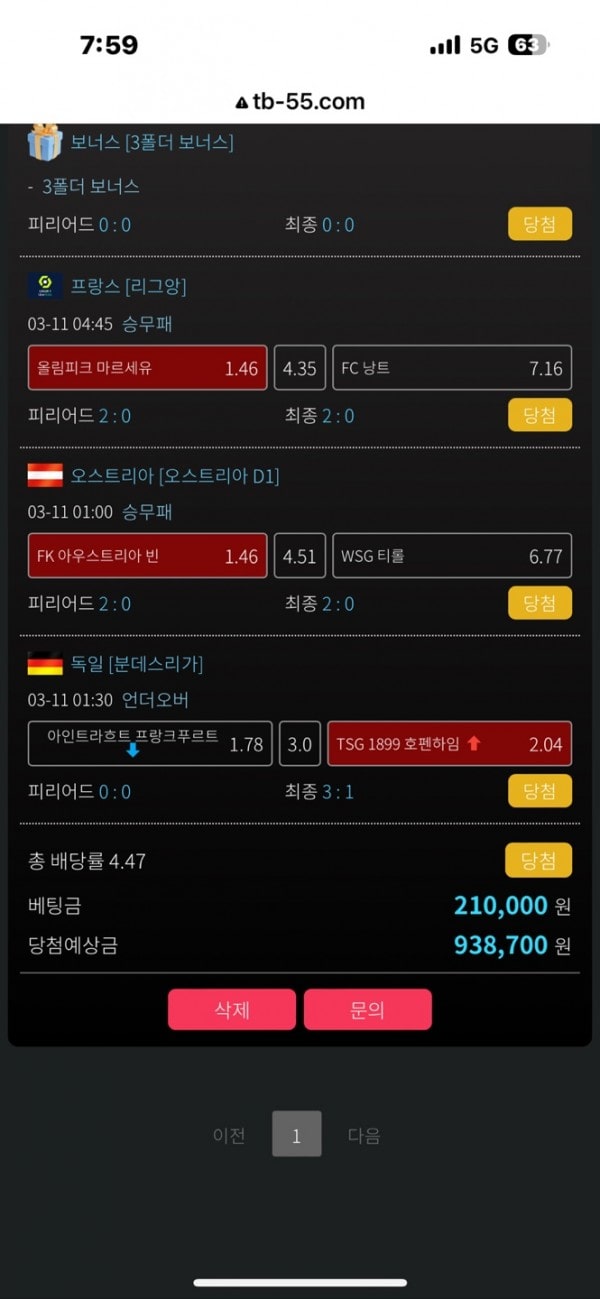Viewport: 600px width, 1299px height.
Task: Tap the FK 아우스트리아 빈 1.46 box
Action: click(148, 556)
